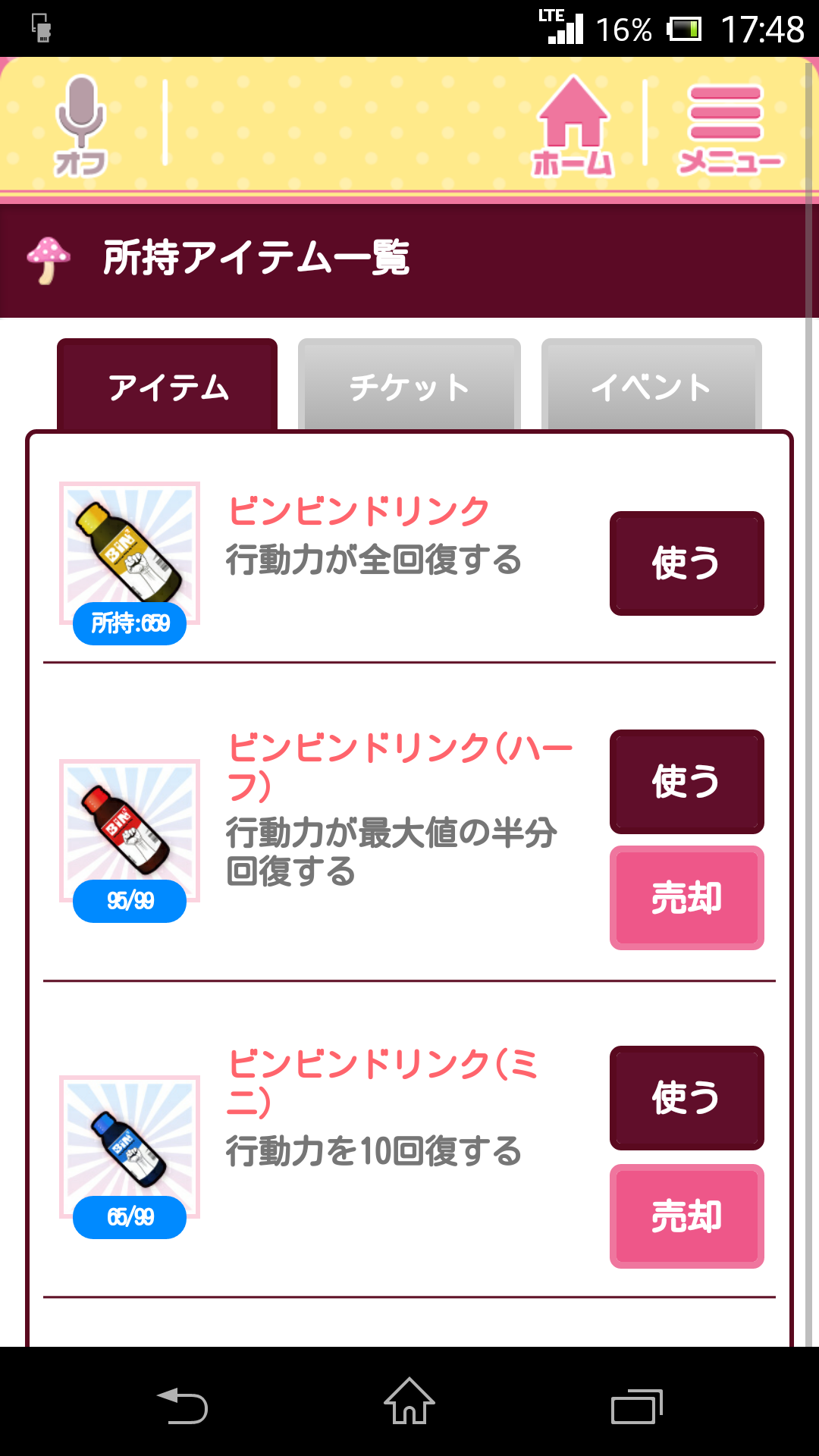Use the ビンビンドリンク(ミニ) item
This screenshot has width=819, height=1456.
(686, 1098)
